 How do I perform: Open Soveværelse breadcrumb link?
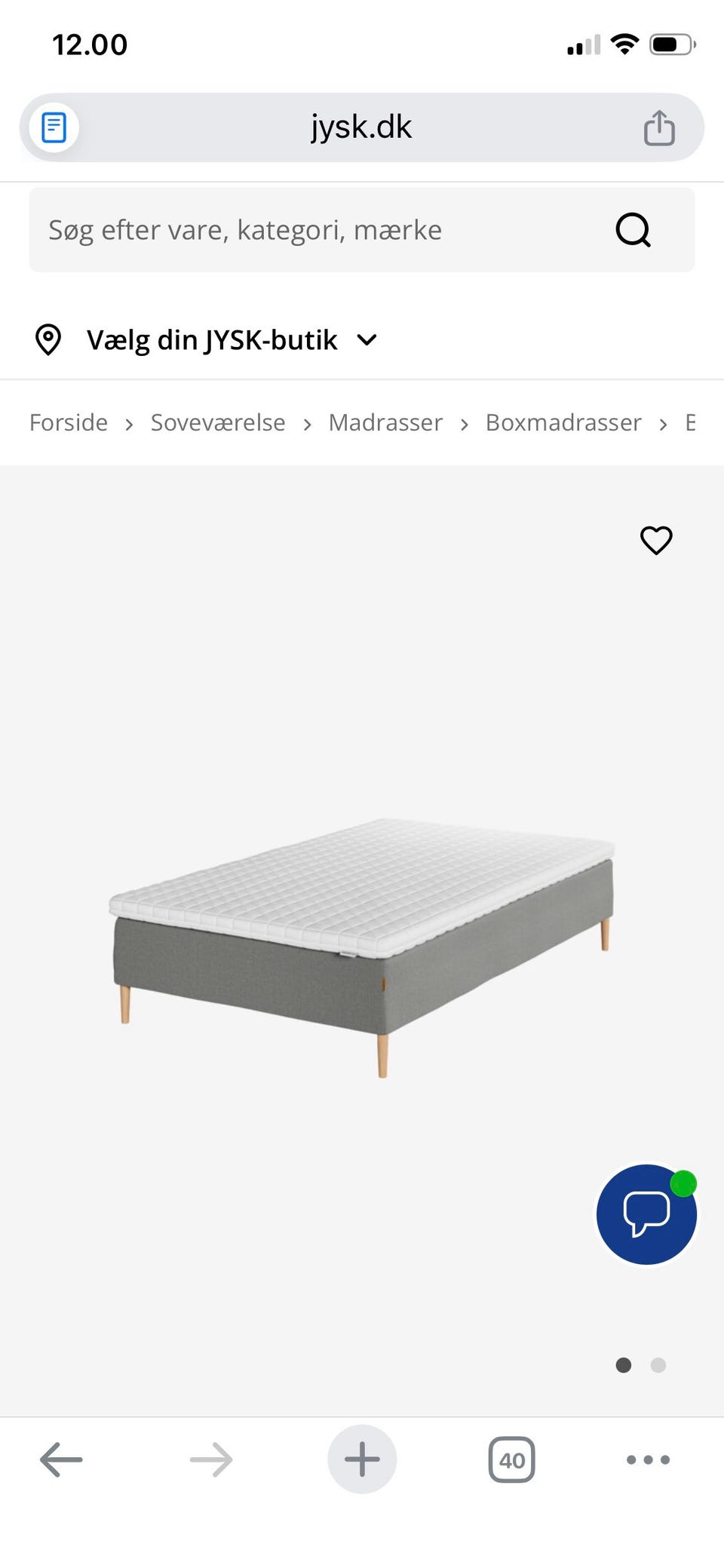[x=218, y=422]
